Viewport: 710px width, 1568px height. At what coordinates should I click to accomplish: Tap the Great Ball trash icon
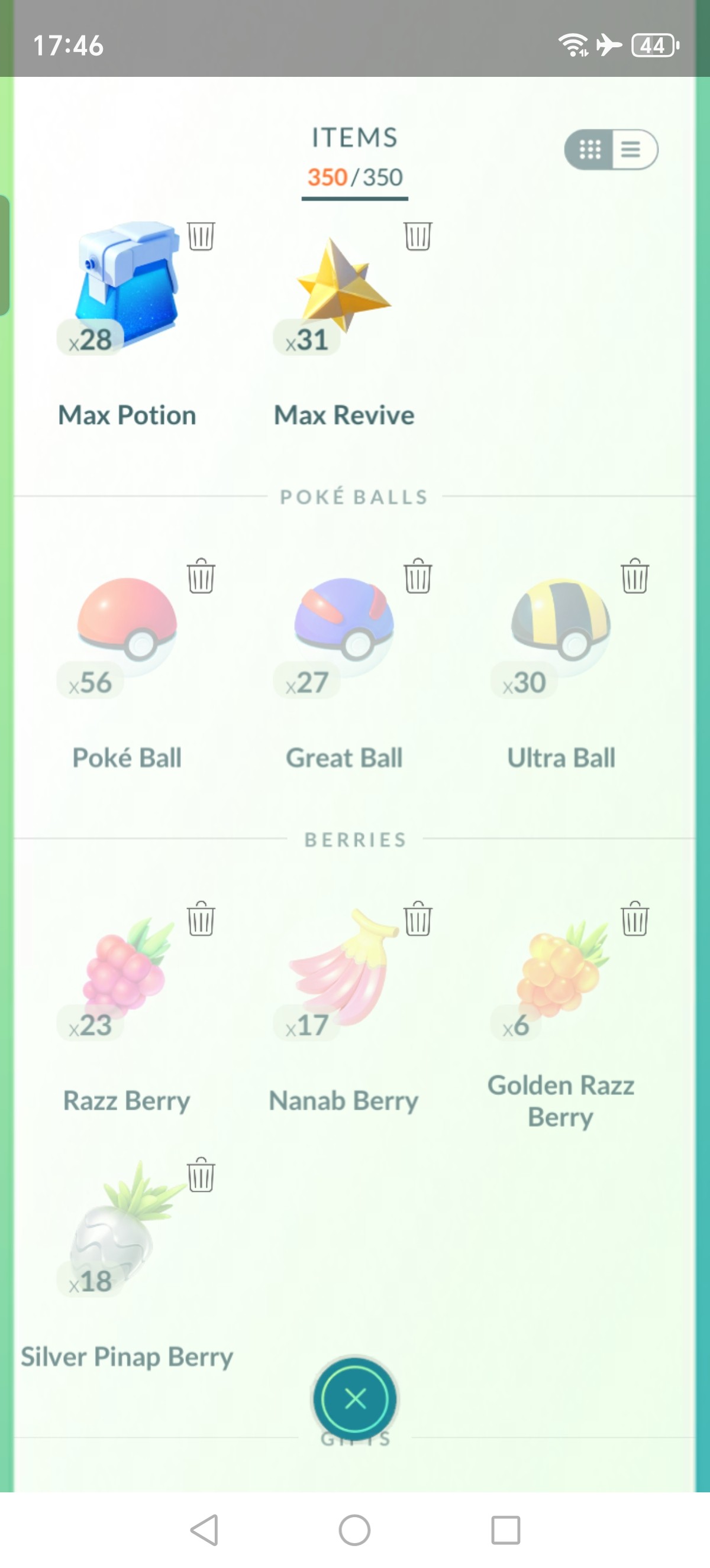(418, 575)
